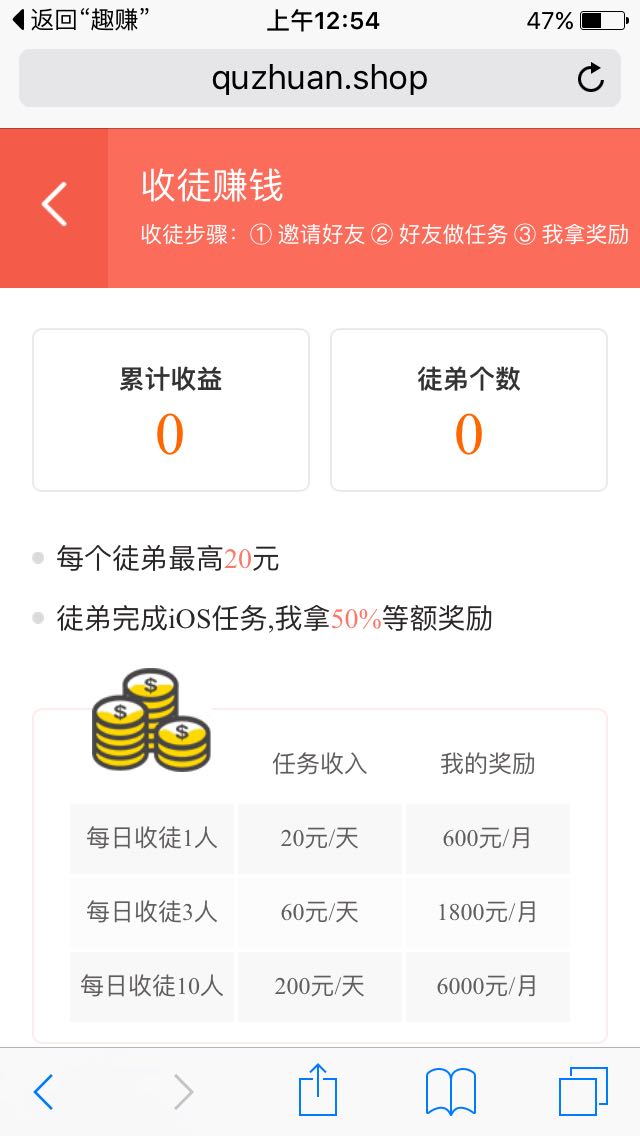Reload the current page
The image size is (640, 1136).
pos(591,78)
